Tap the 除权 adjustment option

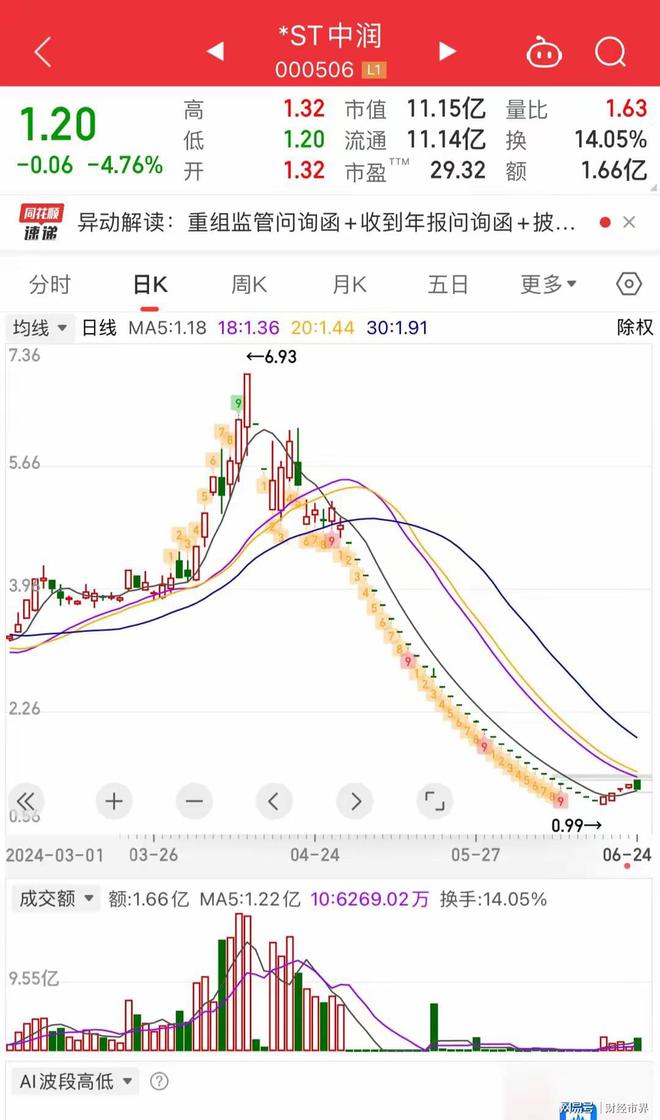coord(635,328)
